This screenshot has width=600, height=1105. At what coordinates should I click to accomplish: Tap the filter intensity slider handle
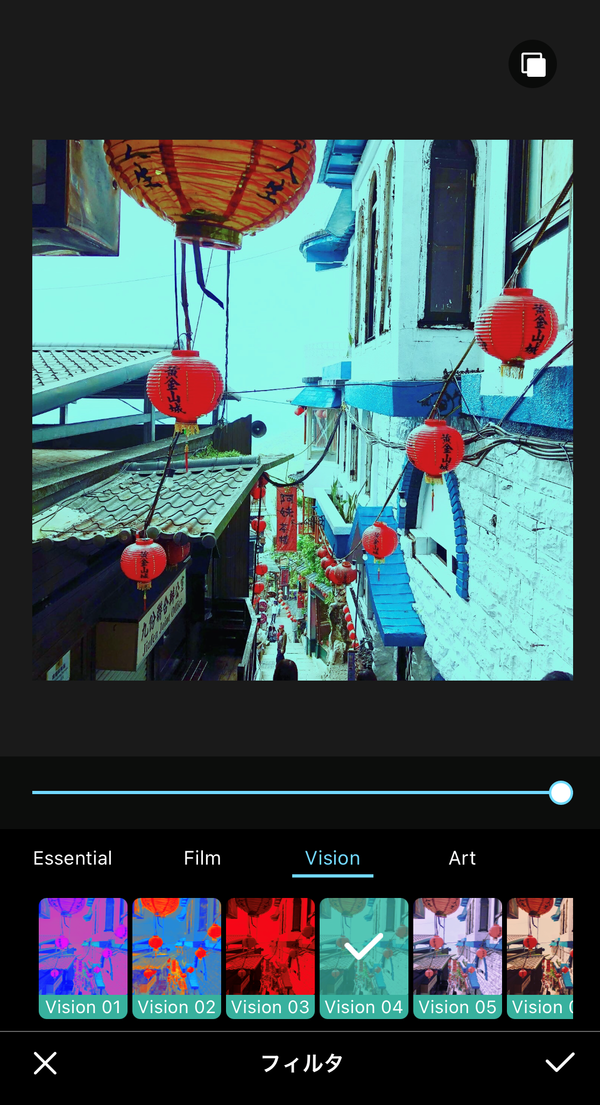[x=561, y=793]
